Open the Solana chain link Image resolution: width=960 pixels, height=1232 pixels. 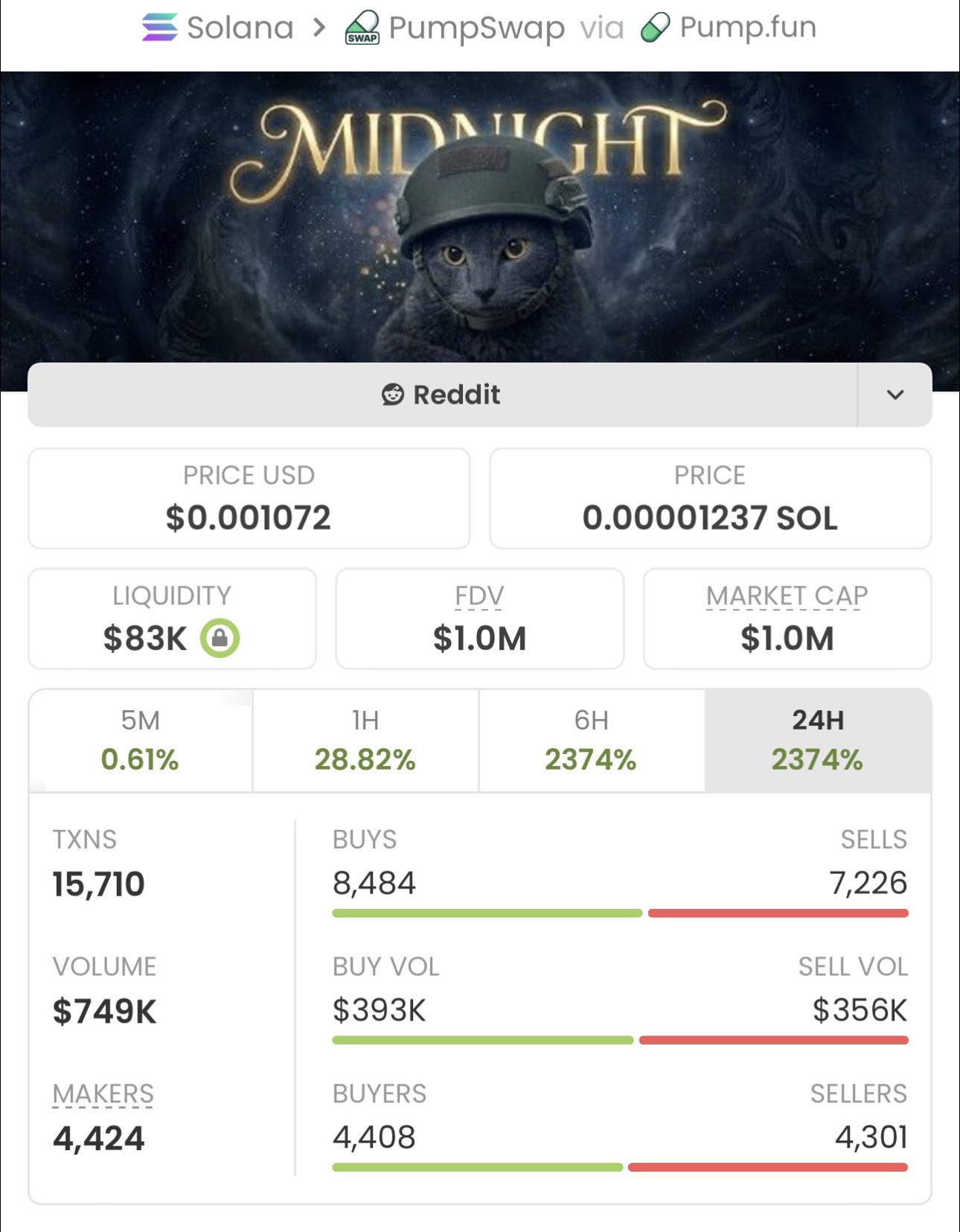pos(218,28)
